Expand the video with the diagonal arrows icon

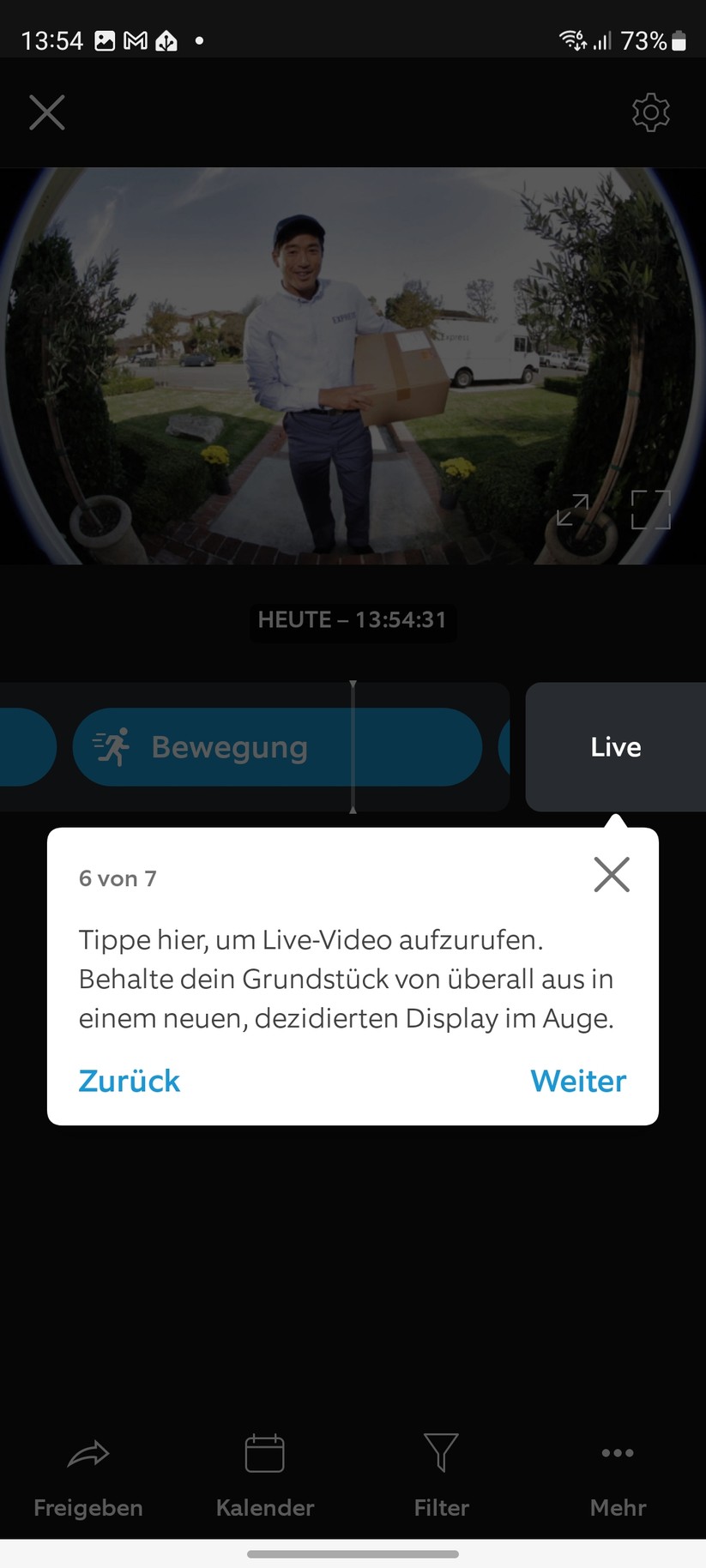(575, 510)
